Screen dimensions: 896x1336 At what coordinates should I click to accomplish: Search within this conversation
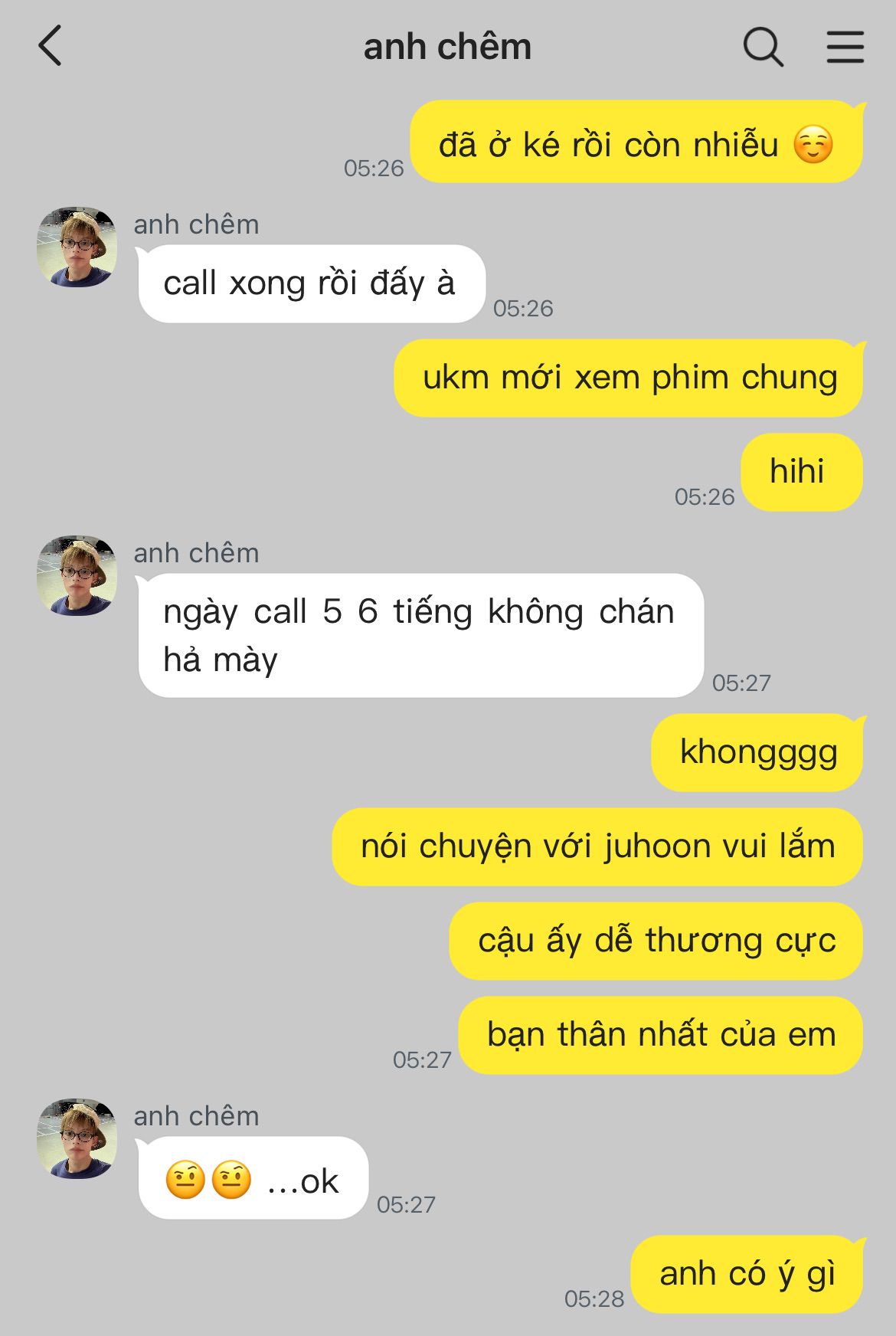pyautogui.click(x=763, y=47)
